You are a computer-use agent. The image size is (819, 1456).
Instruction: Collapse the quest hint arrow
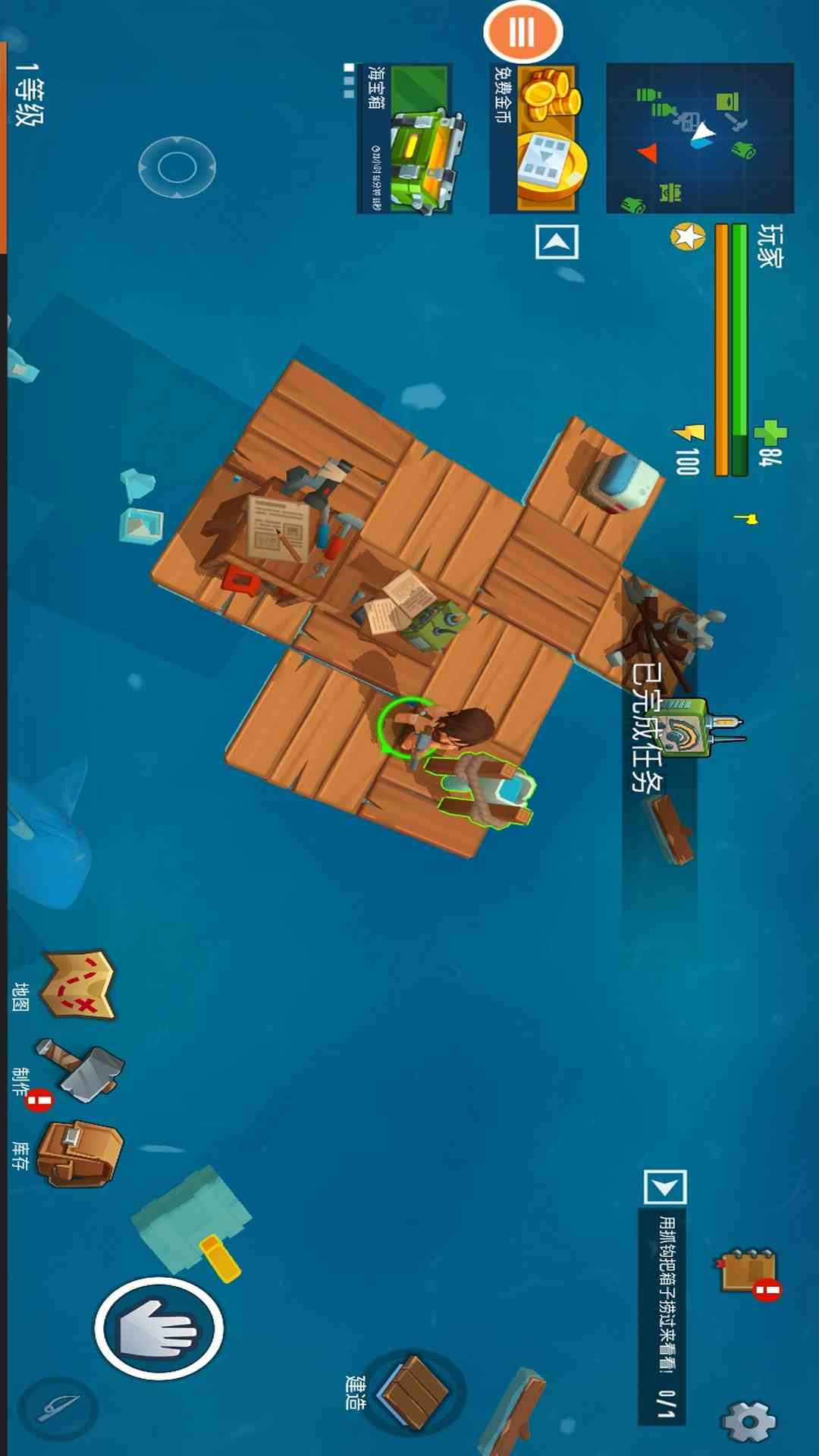click(665, 1187)
